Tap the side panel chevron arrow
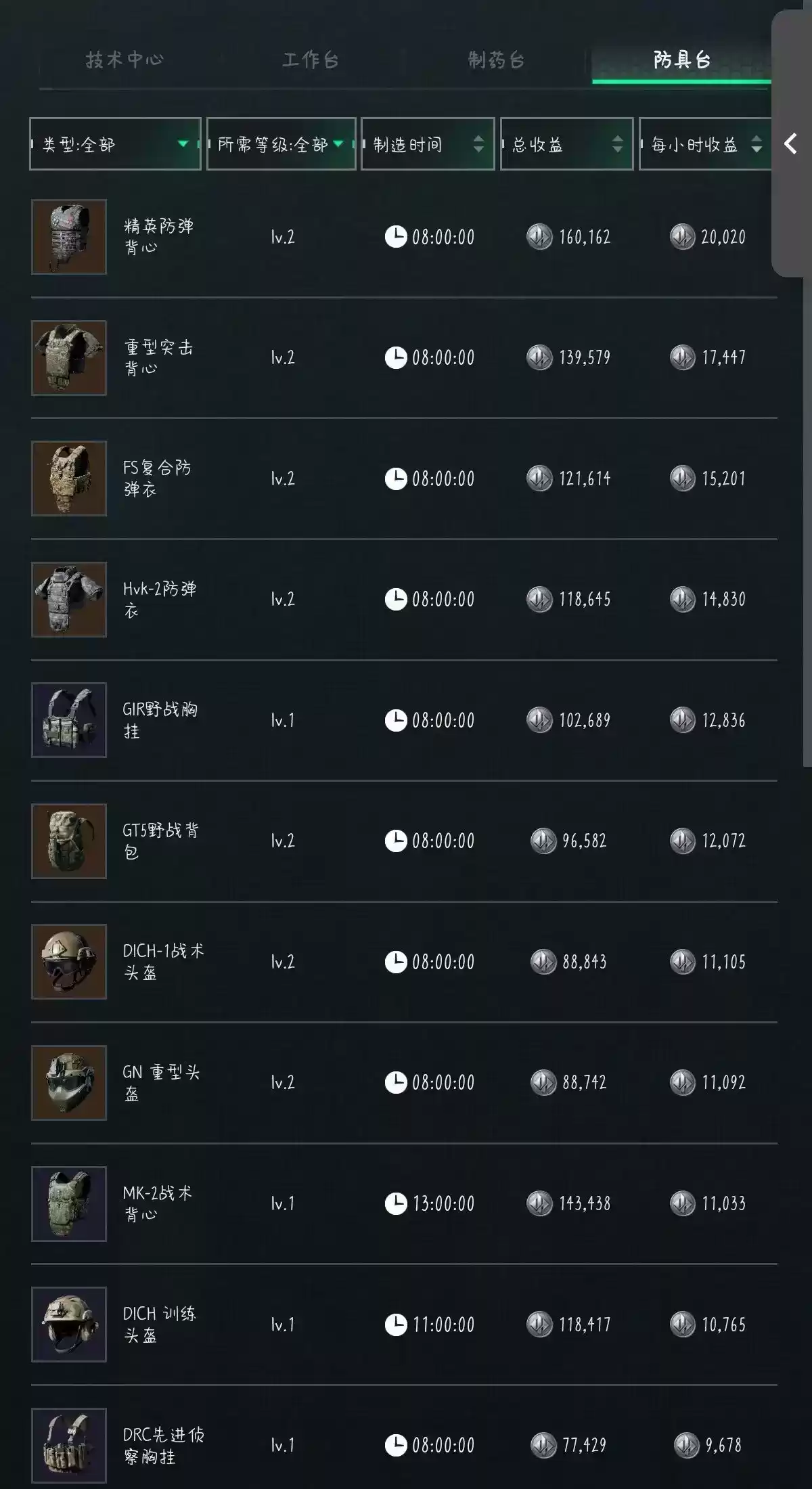This screenshot has width=812, height=1489. [x=790, y=143]
